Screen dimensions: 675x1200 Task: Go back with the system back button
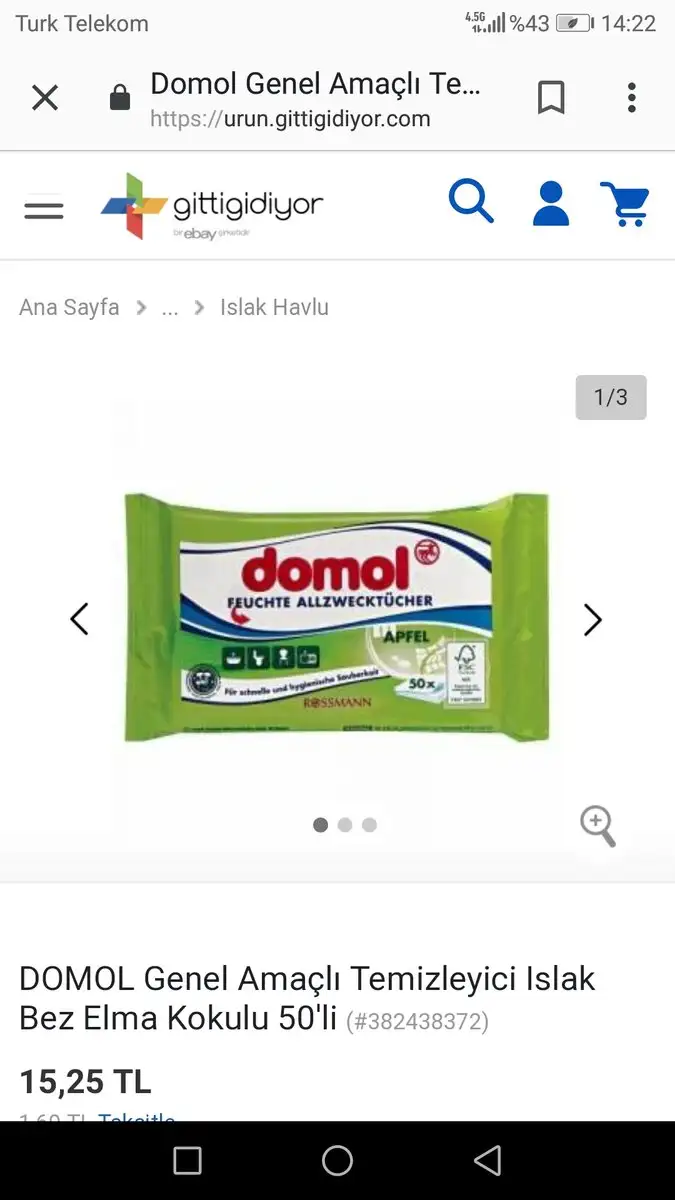[x=487, y=1160]
